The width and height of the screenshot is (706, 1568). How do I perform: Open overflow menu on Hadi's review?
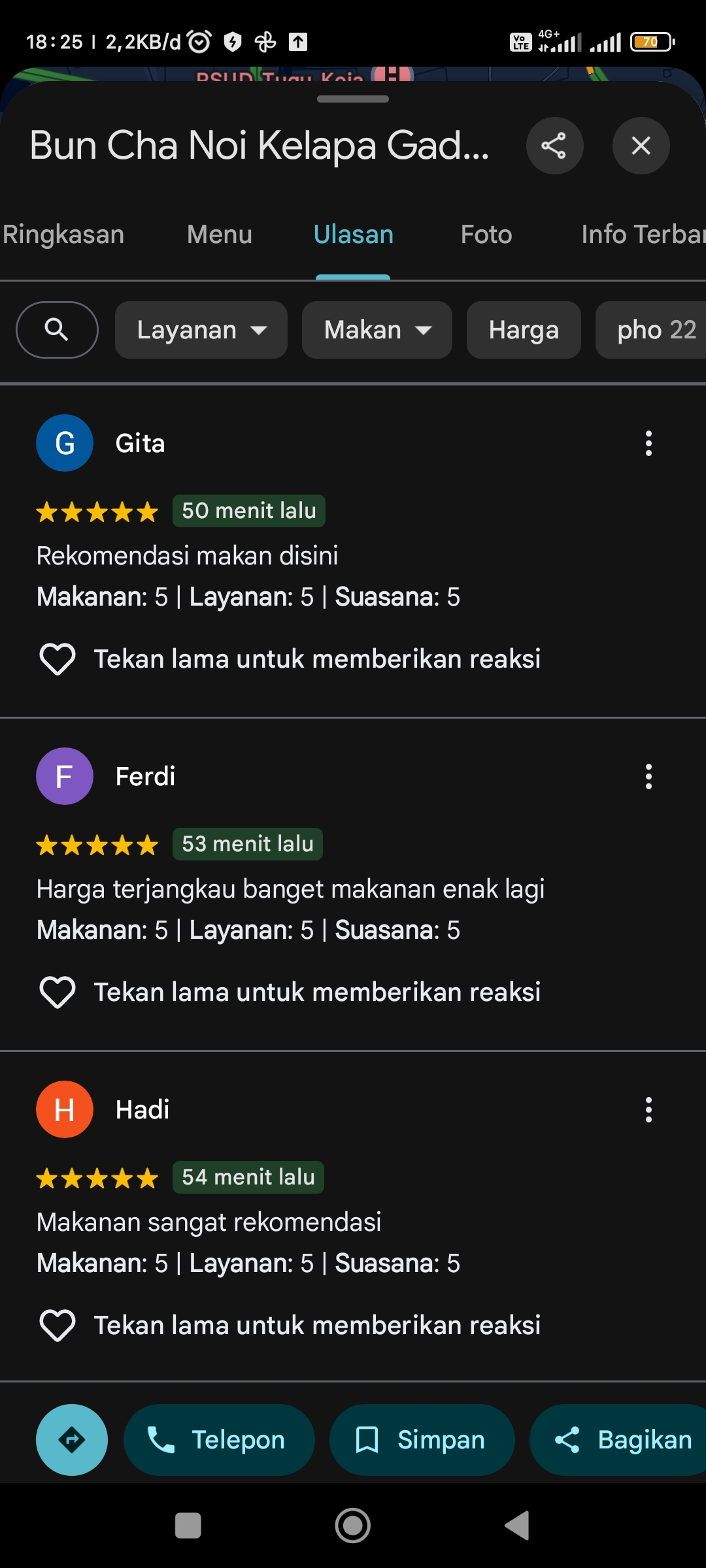[648, 1110]
